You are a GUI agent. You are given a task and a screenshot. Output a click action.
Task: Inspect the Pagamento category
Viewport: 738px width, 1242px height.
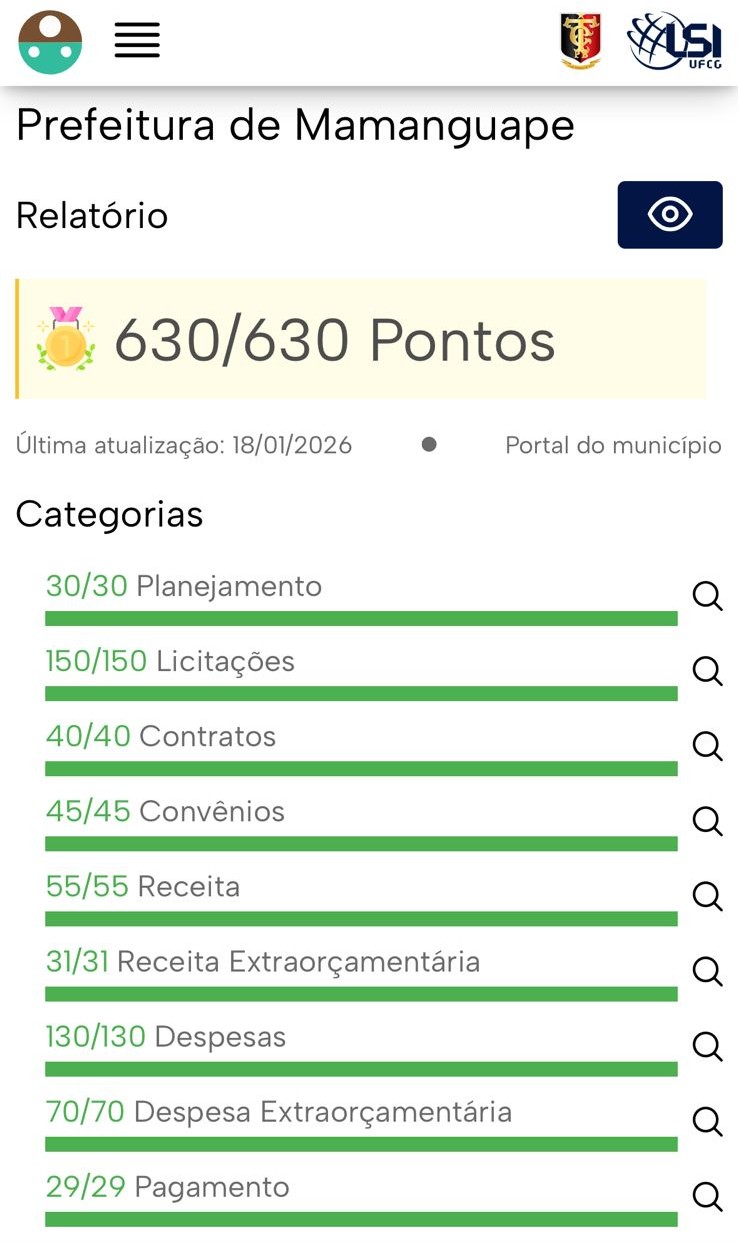(x=707, y=1196)
